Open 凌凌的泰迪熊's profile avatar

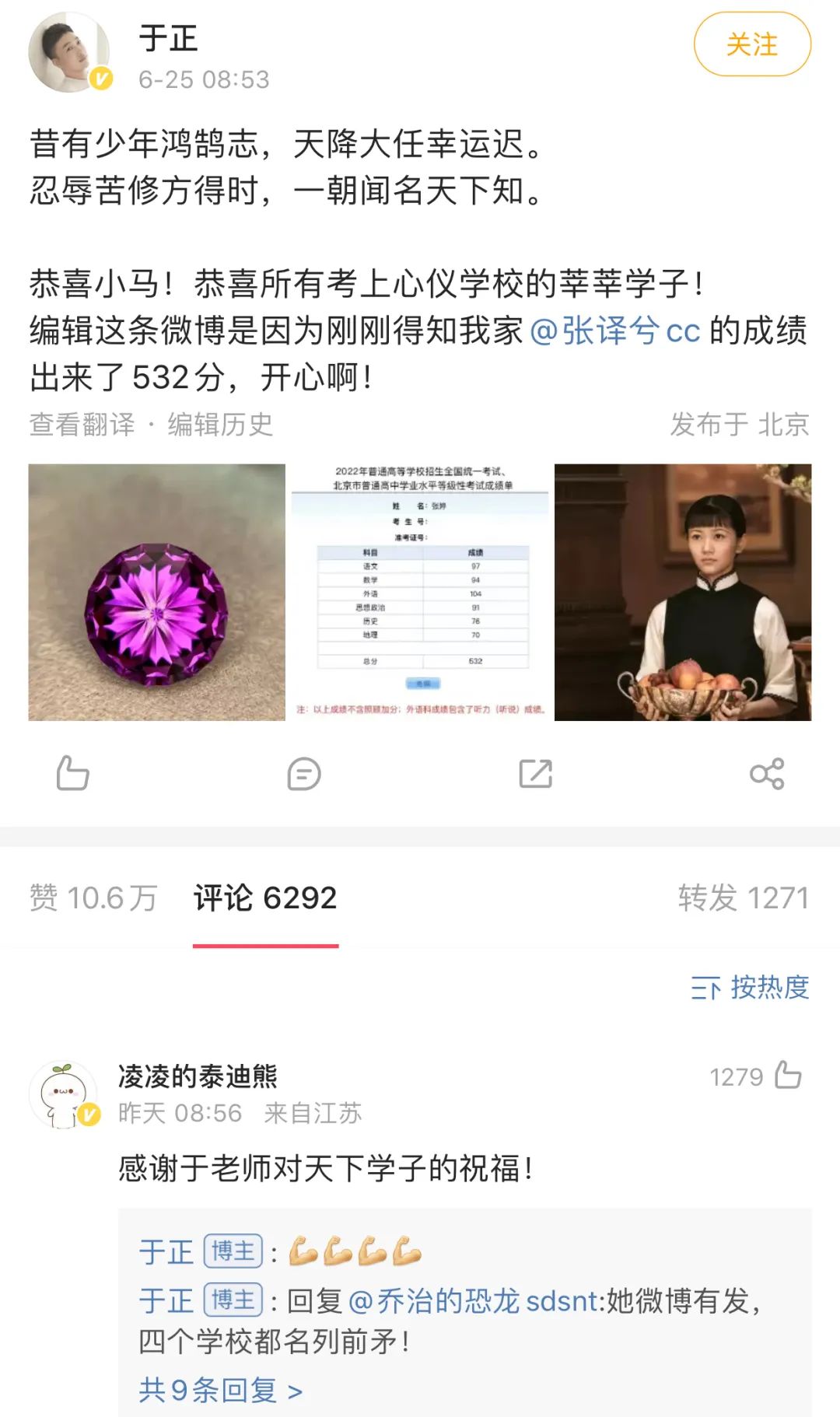(x=64, y=1094)
